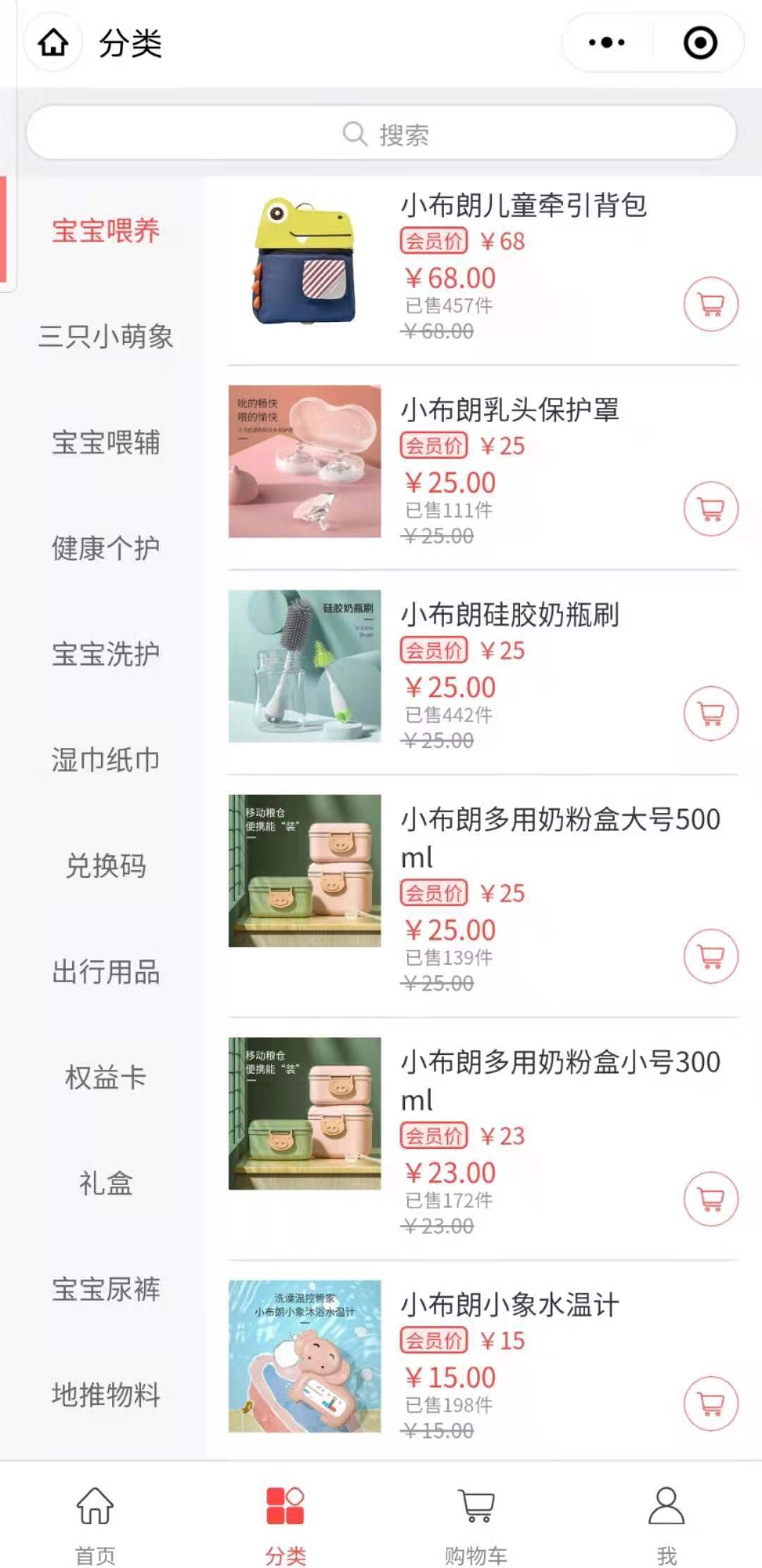Add 小布朗多用奶粉盒大号500ml to cart
The width and height of the screenshot is (762, 1568).
(x=710, y=956)
